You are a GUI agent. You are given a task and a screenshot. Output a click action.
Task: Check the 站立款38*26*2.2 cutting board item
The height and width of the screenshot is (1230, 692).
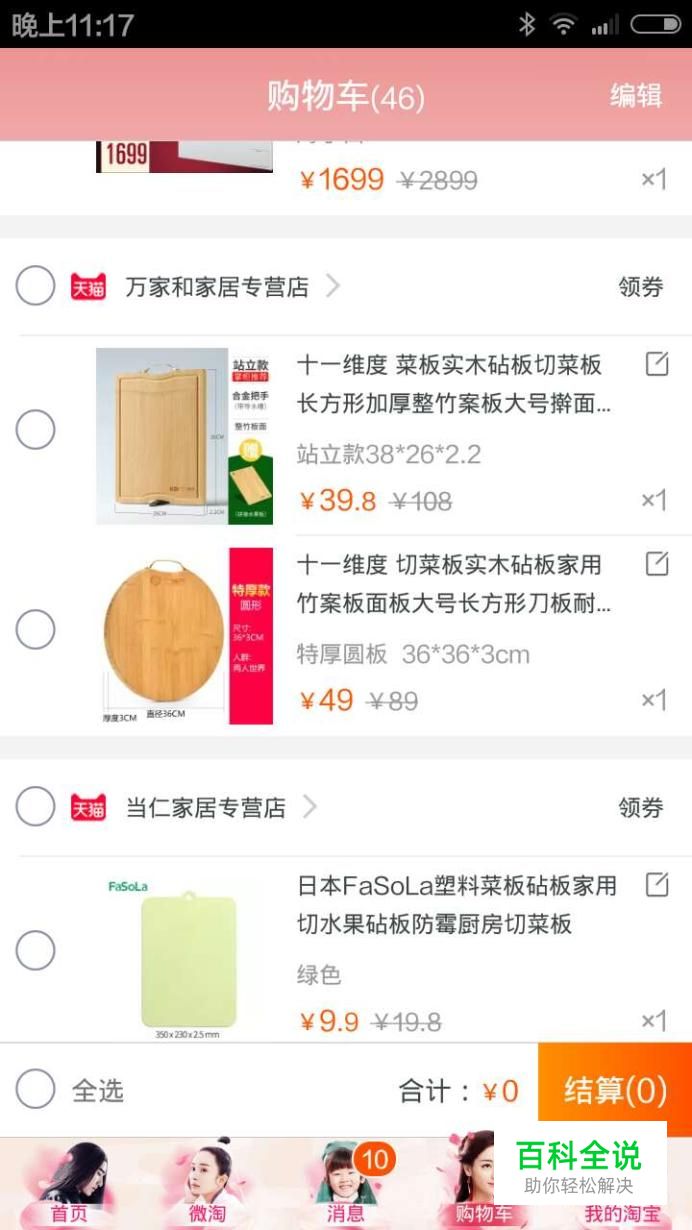pyautogui.click(x=35, y=430)
